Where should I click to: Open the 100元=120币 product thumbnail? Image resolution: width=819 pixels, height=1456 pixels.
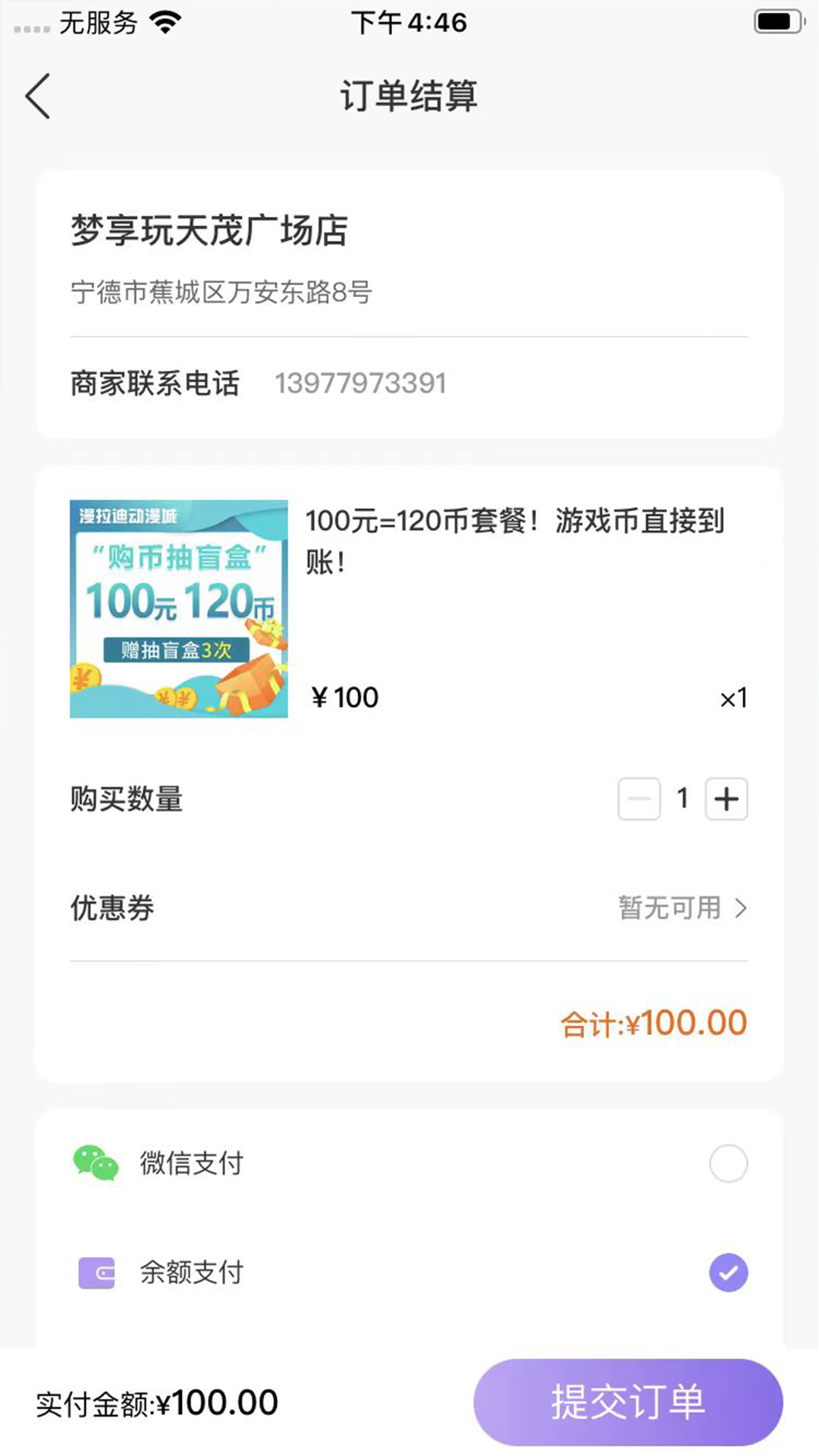click(x=179, y=607)
